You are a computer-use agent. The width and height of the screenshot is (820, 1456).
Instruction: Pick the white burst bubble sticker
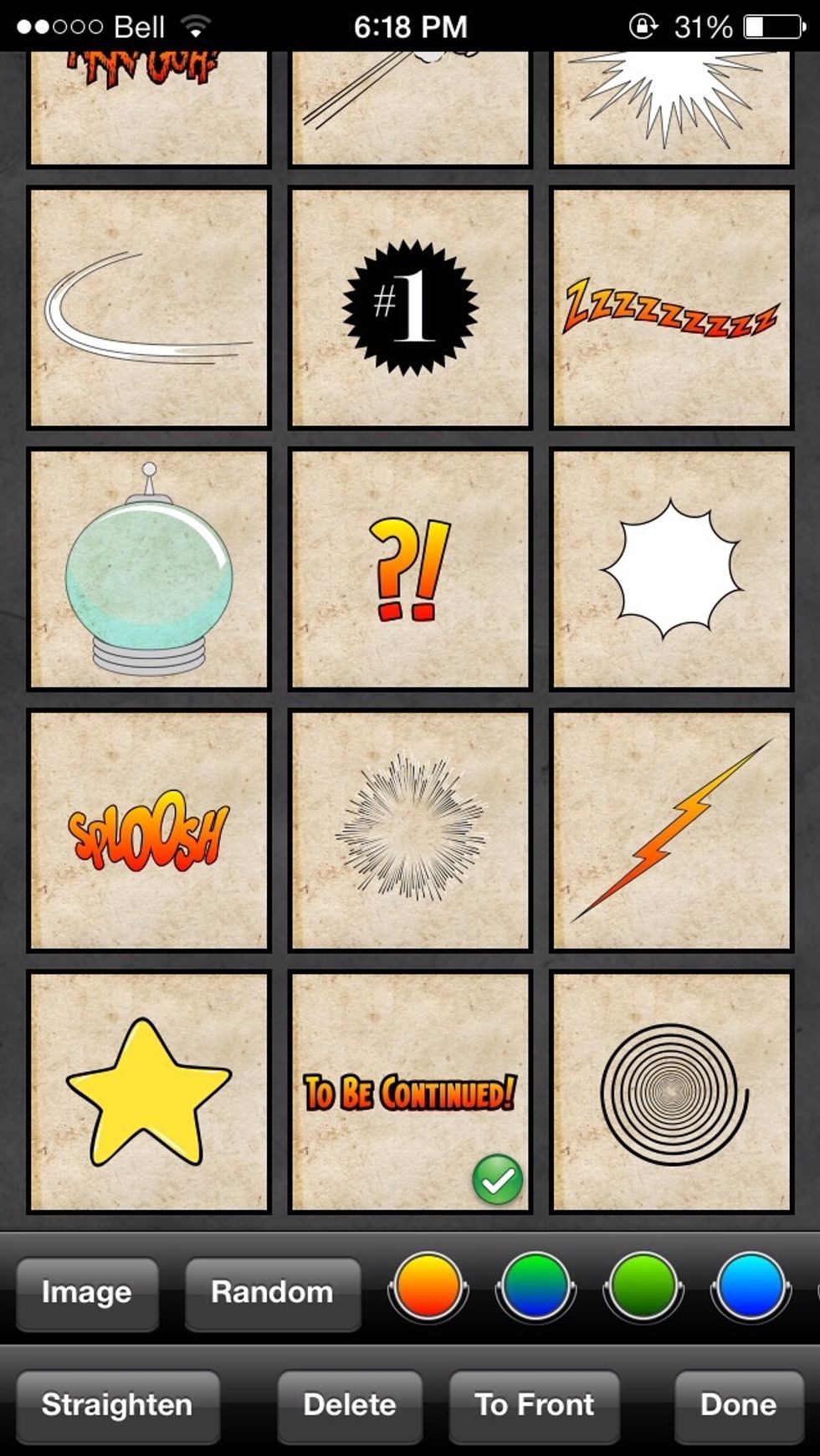[x=671, y=569]
